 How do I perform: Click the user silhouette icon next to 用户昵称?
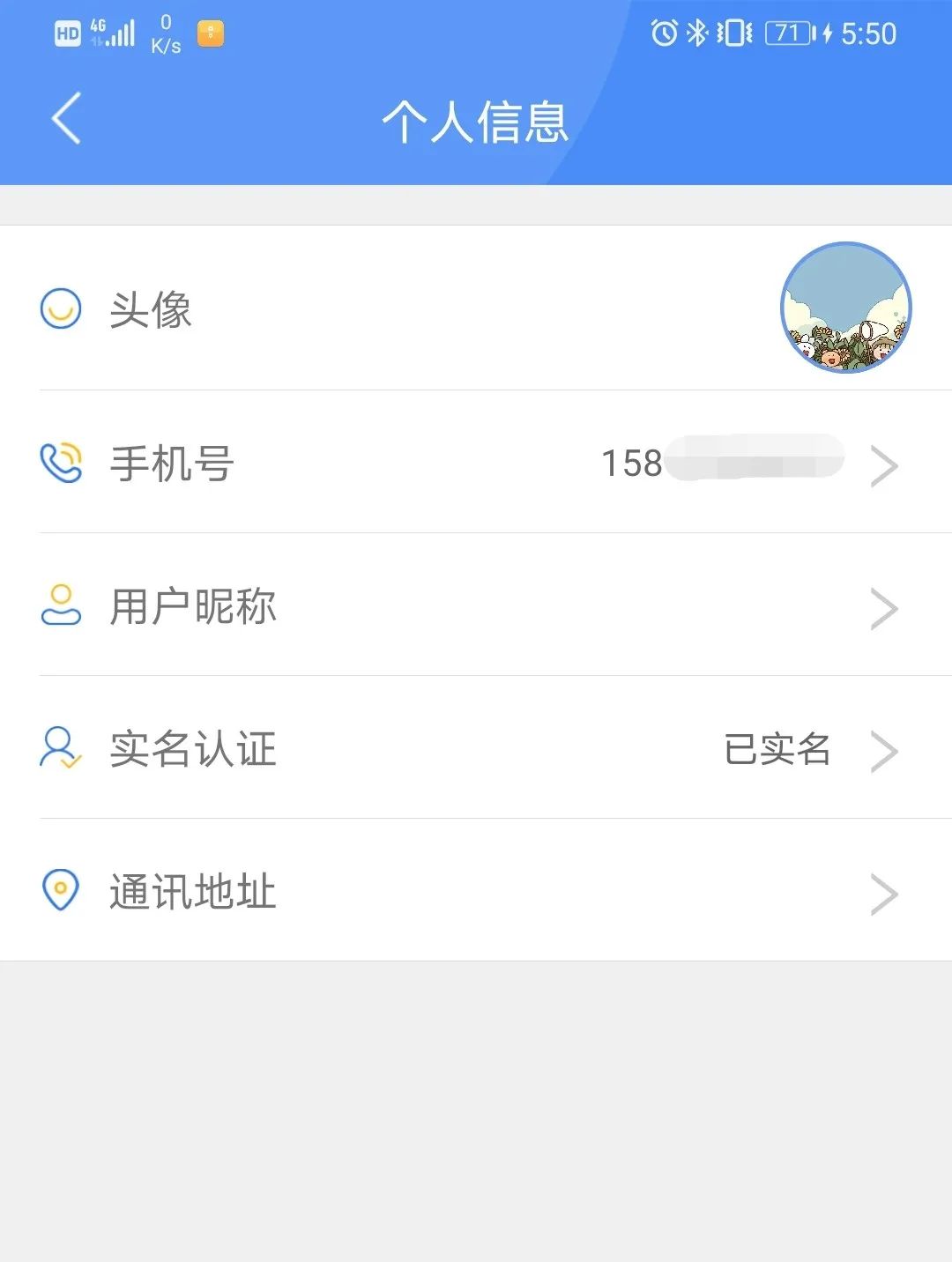pos(59,606)
